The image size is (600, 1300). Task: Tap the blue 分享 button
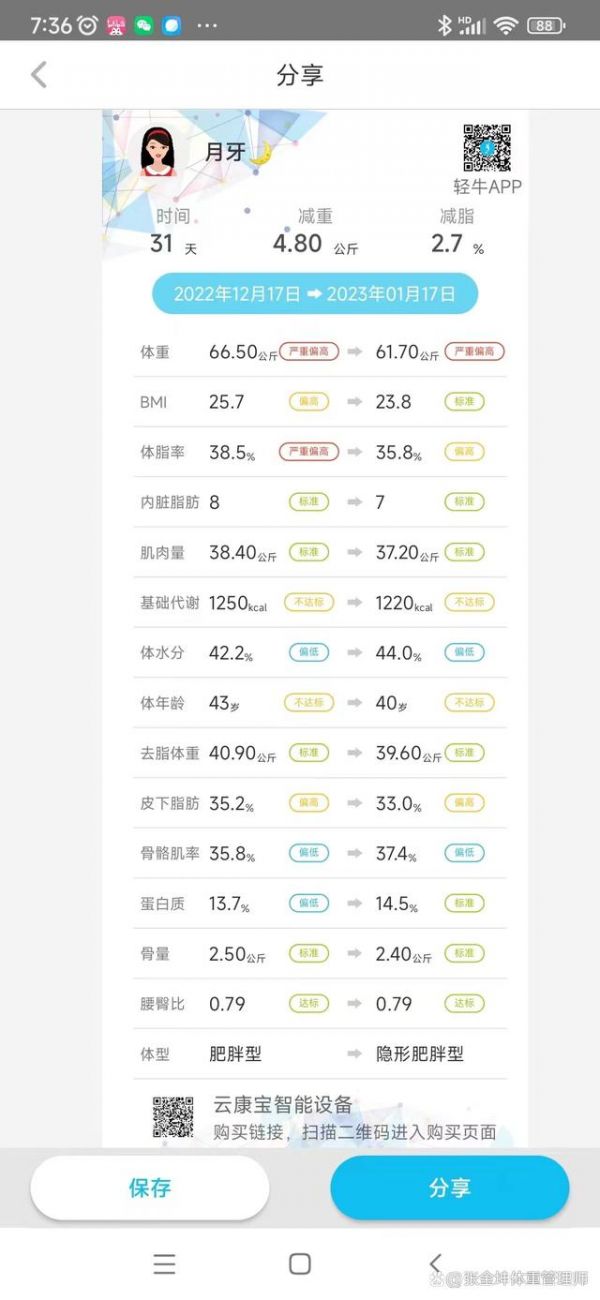coord(450,1188)
